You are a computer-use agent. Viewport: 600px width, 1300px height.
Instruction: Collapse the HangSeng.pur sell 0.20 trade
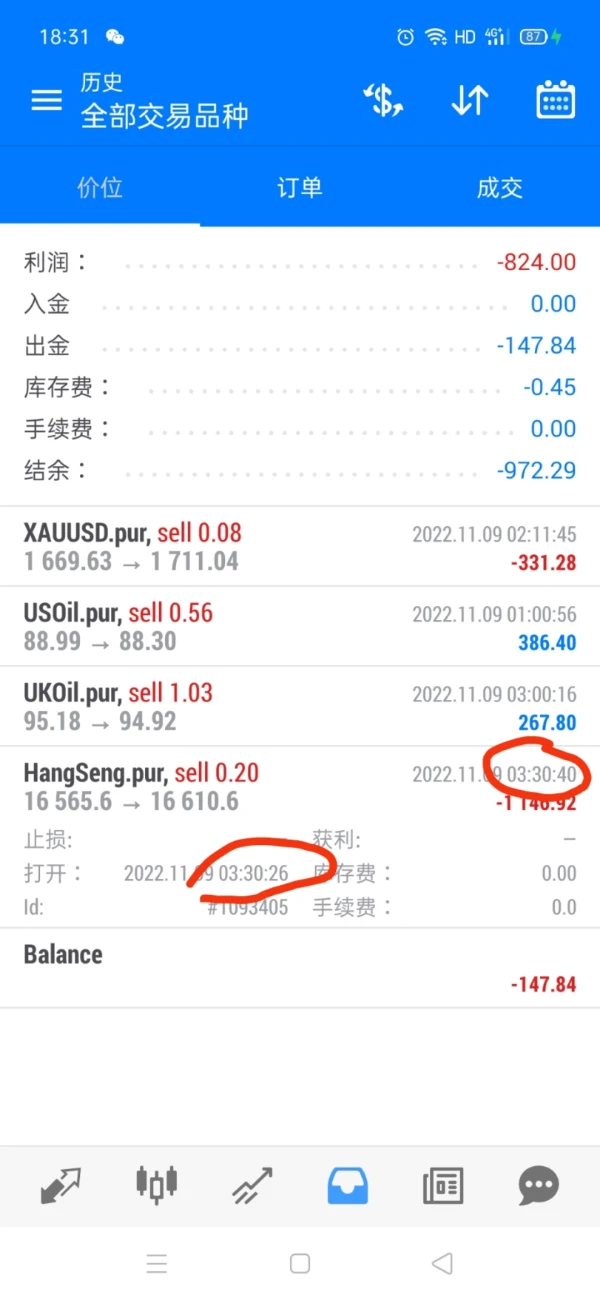pyautogui.click(x=300, y=787)
